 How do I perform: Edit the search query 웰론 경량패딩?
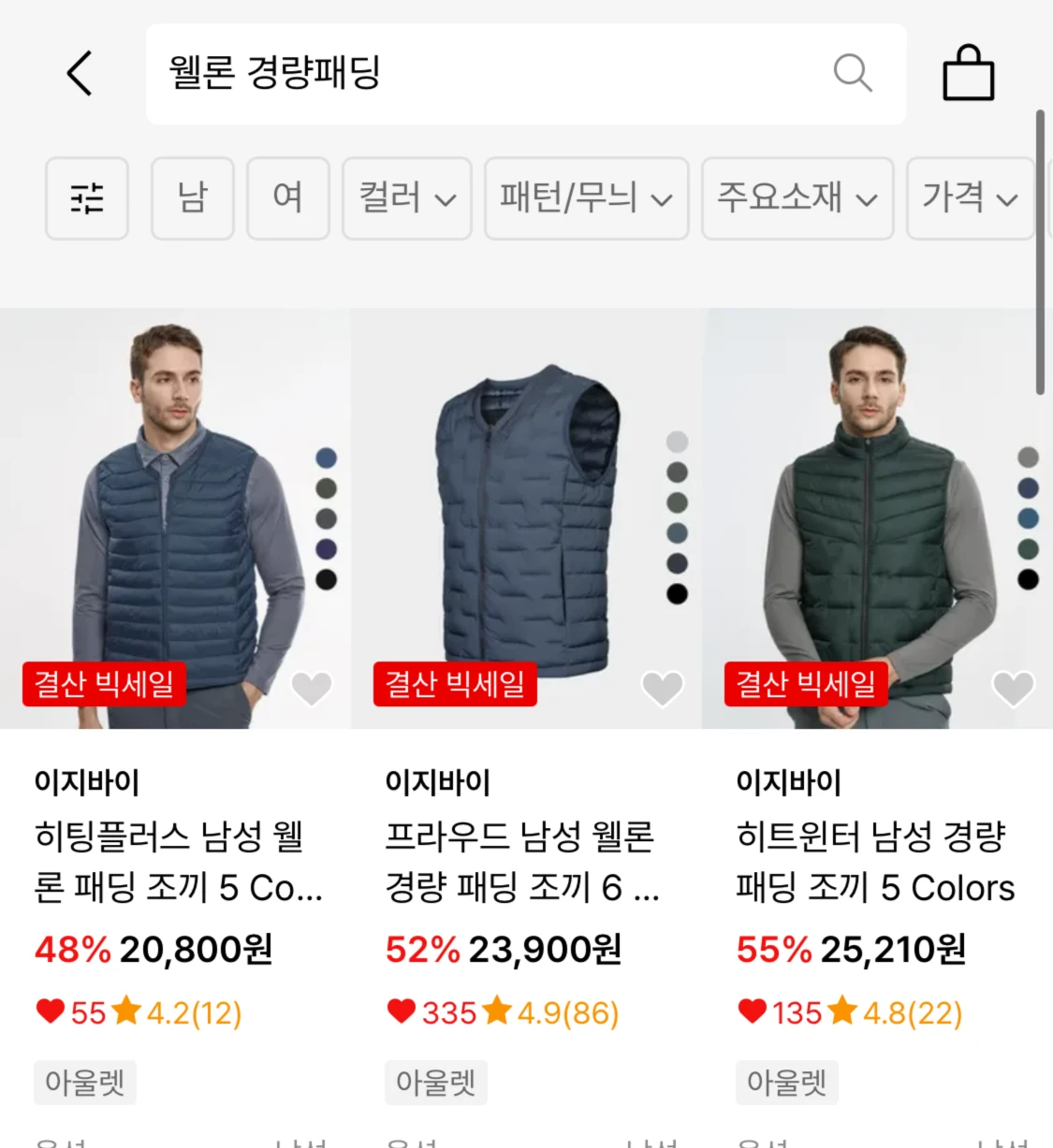point(468,73)
